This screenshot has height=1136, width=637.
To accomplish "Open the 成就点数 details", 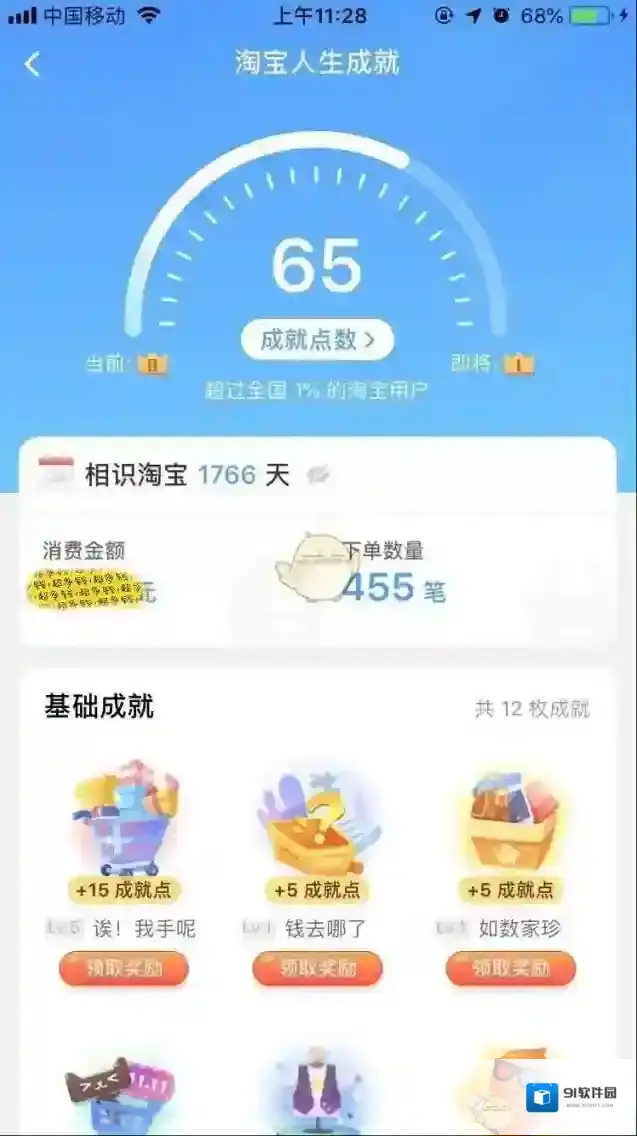I will [x=317, y=340].
